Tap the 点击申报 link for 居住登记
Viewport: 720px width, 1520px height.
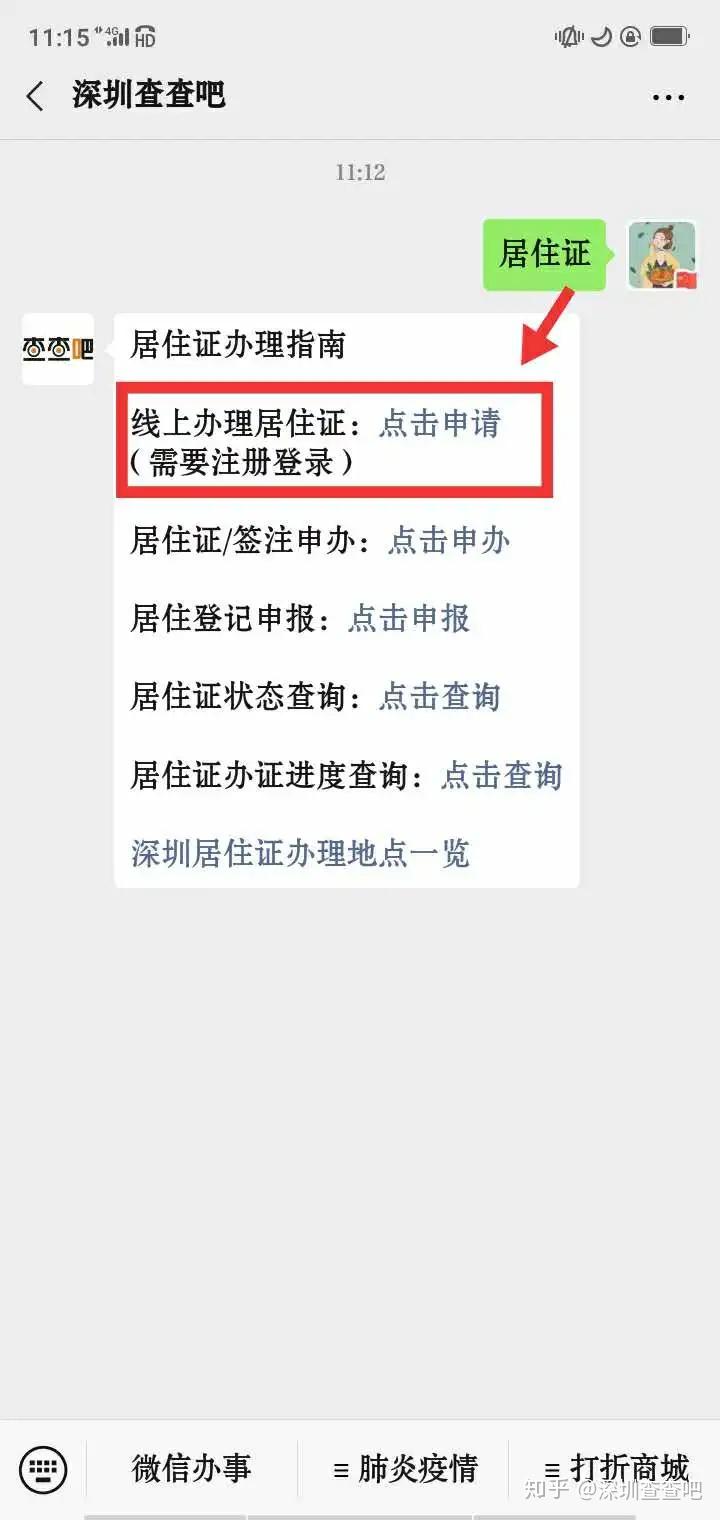coord(408,619)
